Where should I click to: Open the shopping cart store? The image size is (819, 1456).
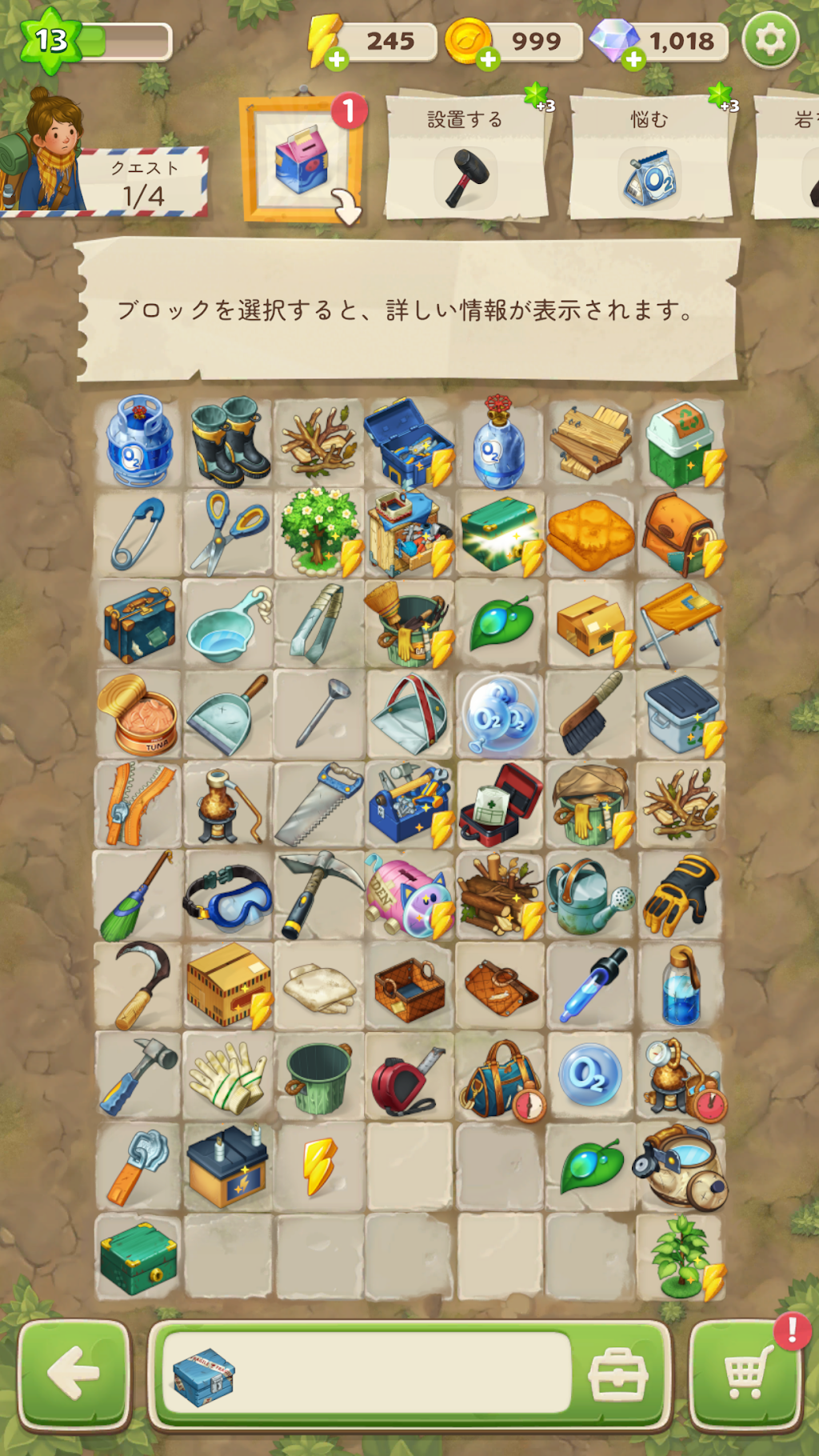(745, 1374)
